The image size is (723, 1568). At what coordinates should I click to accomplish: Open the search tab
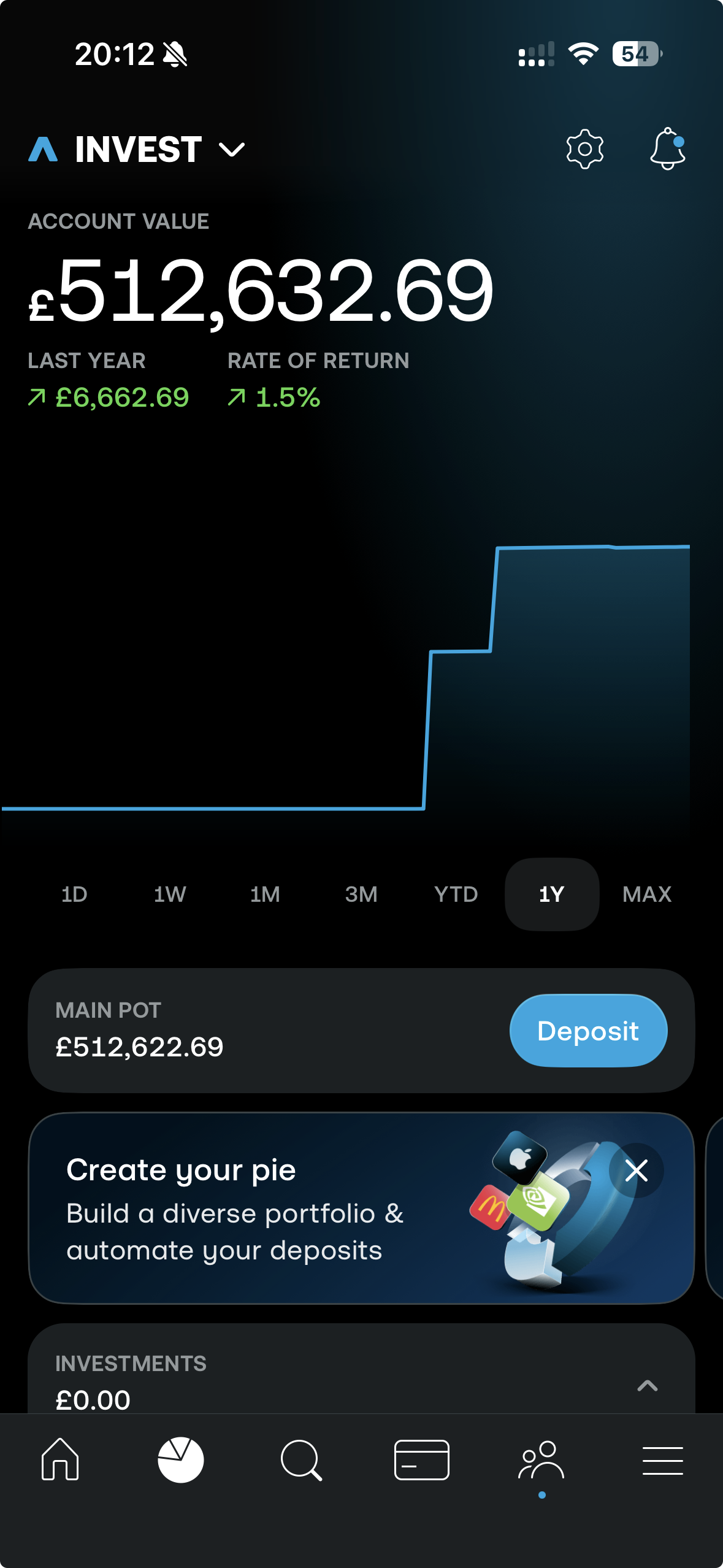point(301,1460)
